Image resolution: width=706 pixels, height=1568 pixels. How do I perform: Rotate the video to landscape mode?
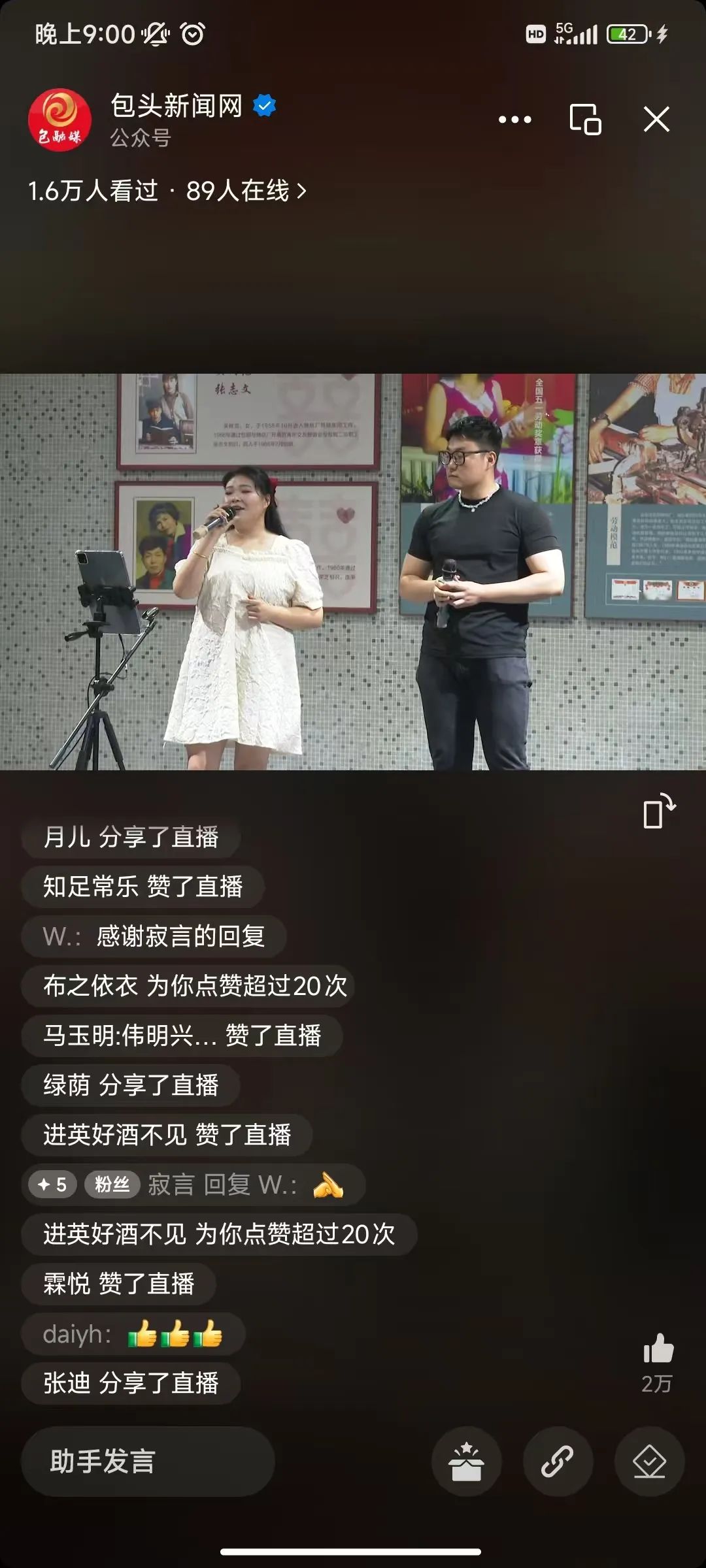[658, 812]
